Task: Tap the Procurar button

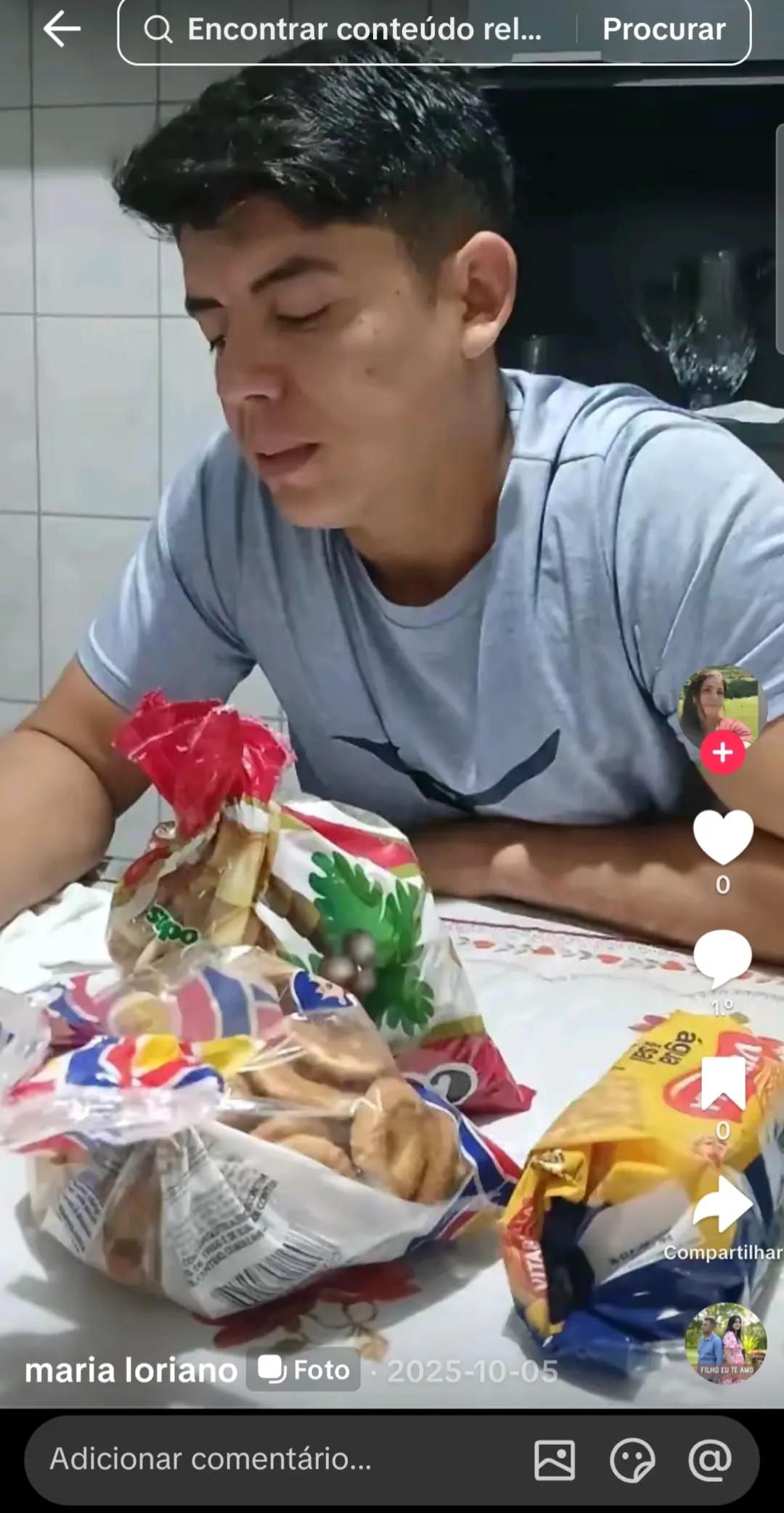Action: [x=663, y=30]
